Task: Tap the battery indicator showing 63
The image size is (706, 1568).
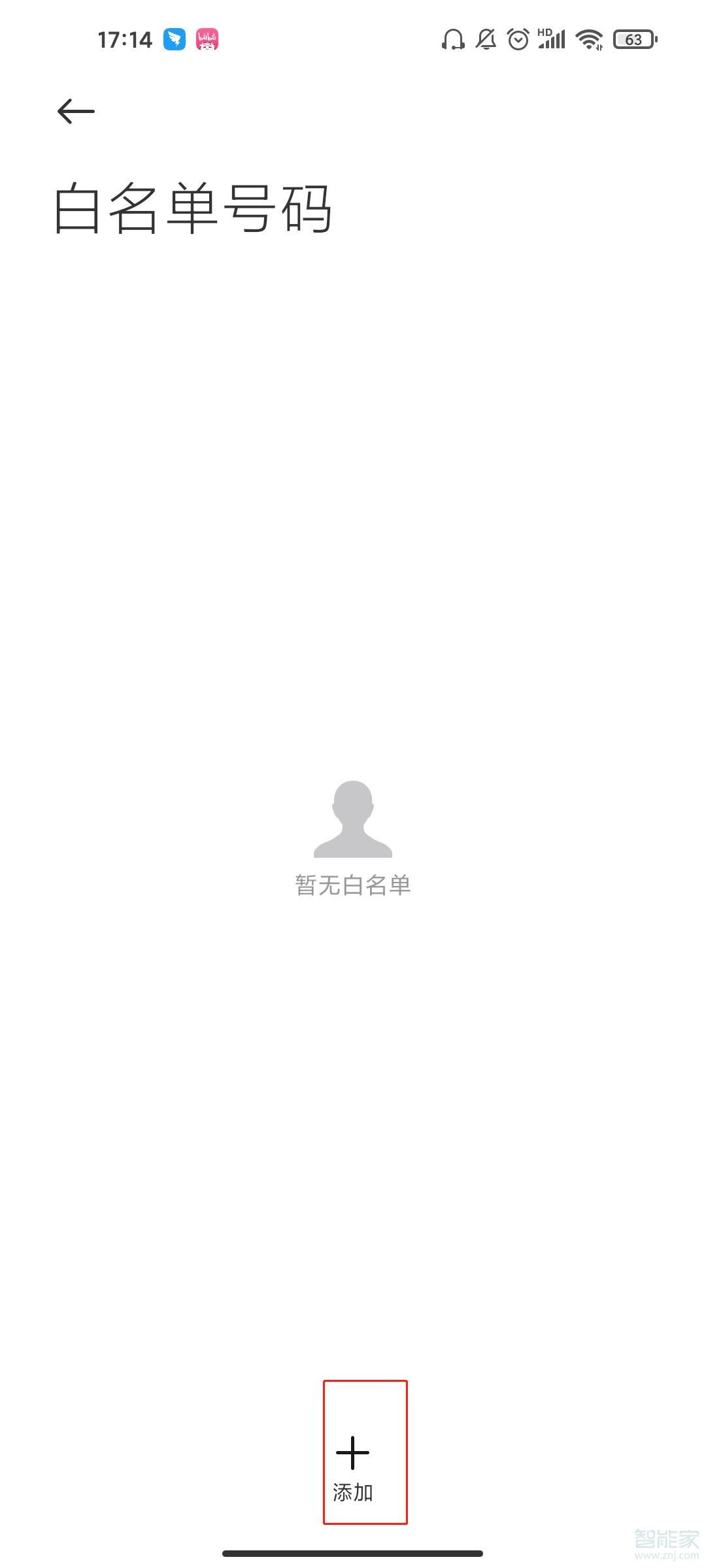Action: click(x=632, y=40)
